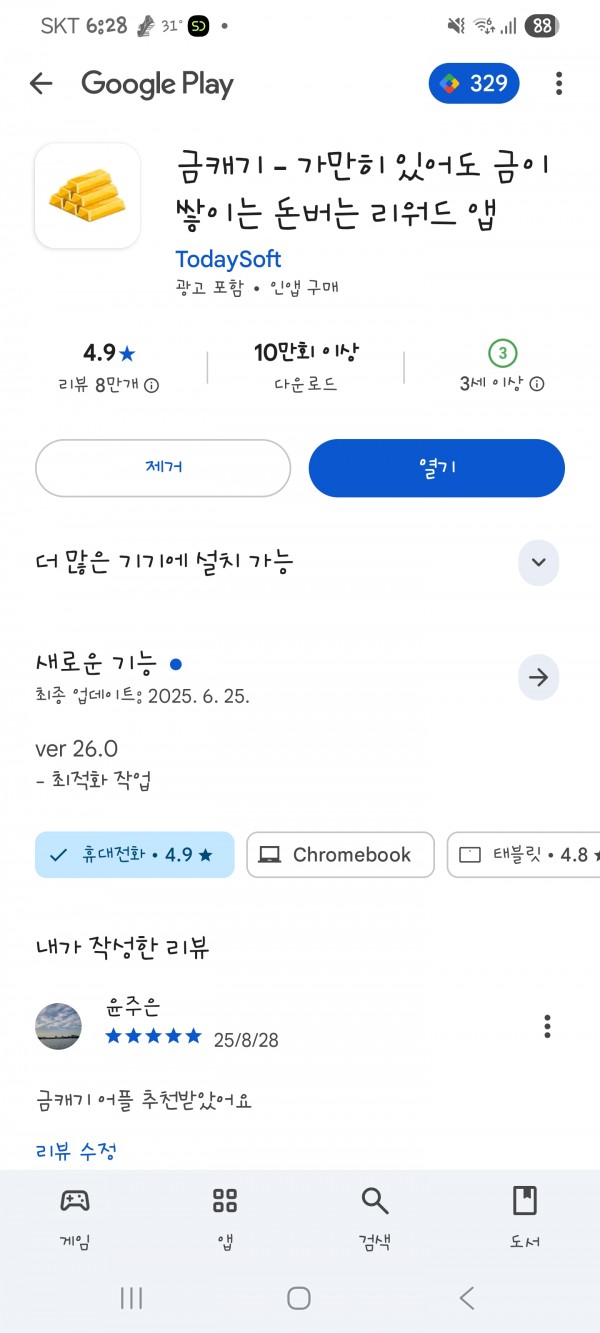The width and height of the screenshot is (600, 1333).
Task: Open the top-right overflow menu
Action: pos(558,84)
